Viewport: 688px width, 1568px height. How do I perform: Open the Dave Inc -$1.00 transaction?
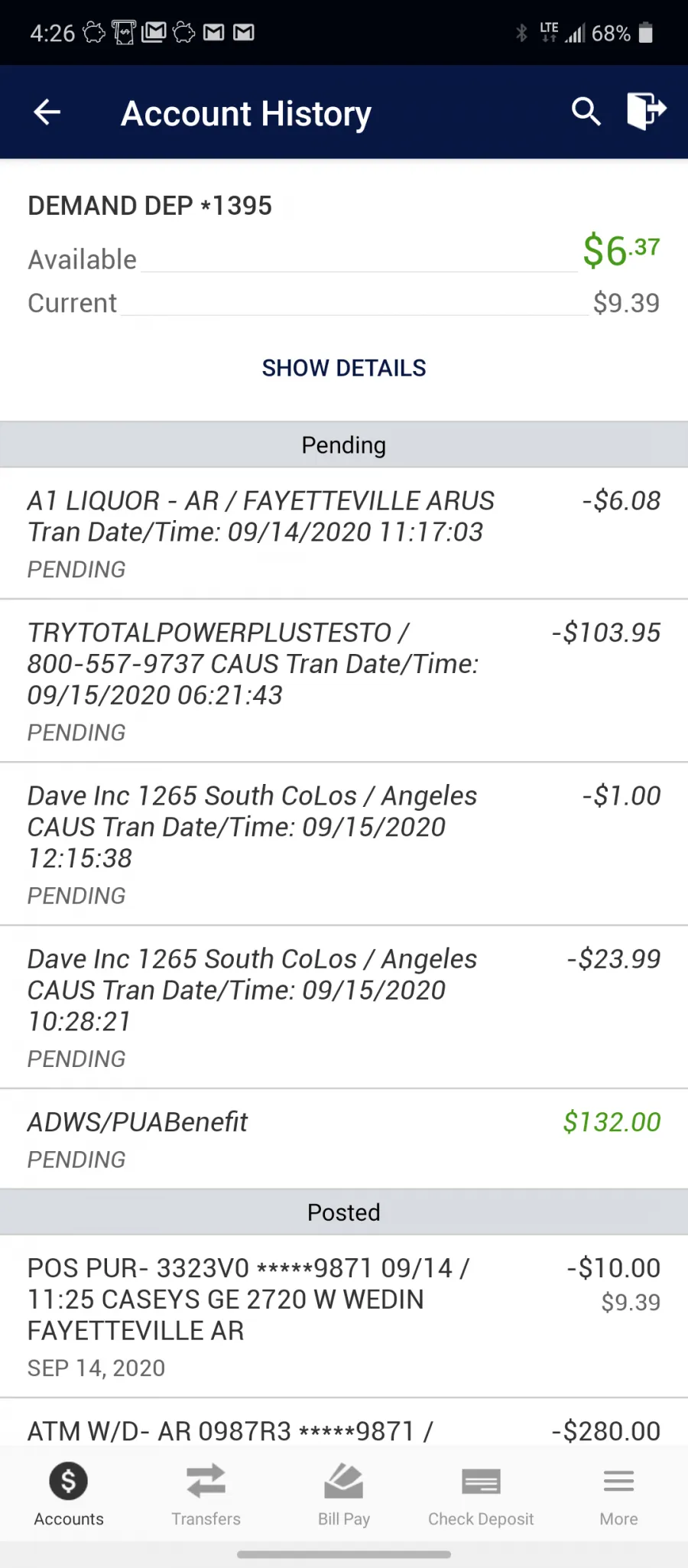point(344,844)
